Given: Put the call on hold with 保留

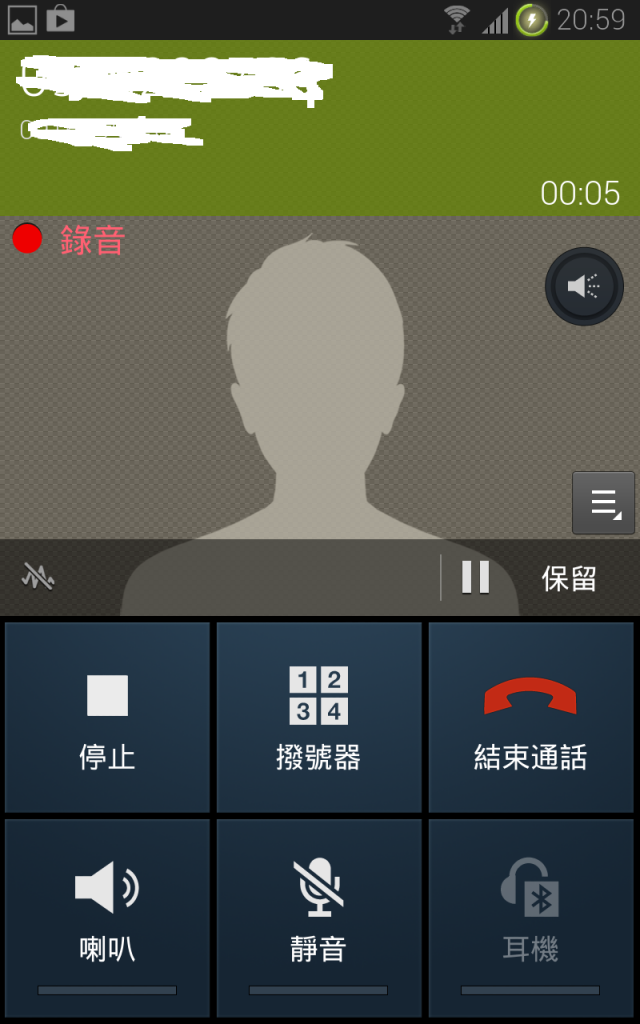Looking at the screenshot, I should tap(530, 578).
